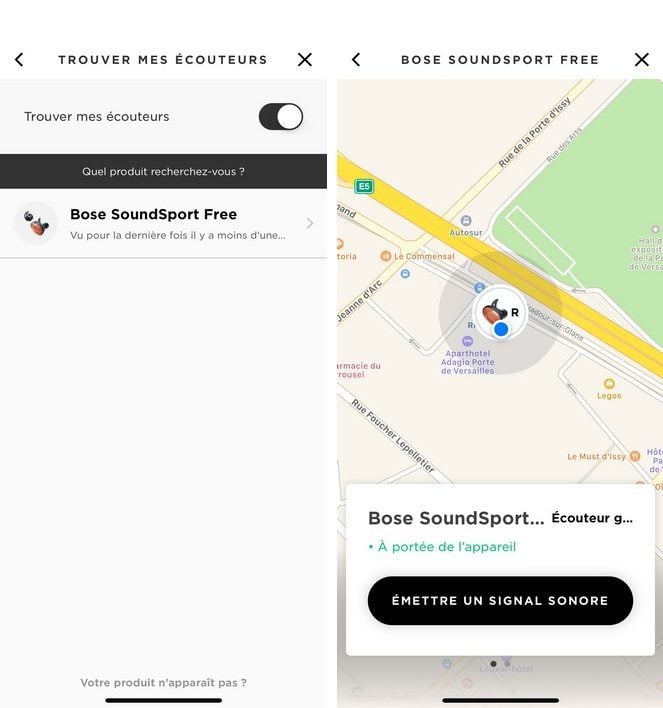The width and height of the screenshot is (663, 708).
Task: Go back from Bose SoundSport Free map
Action: click(x=356, y=60)
